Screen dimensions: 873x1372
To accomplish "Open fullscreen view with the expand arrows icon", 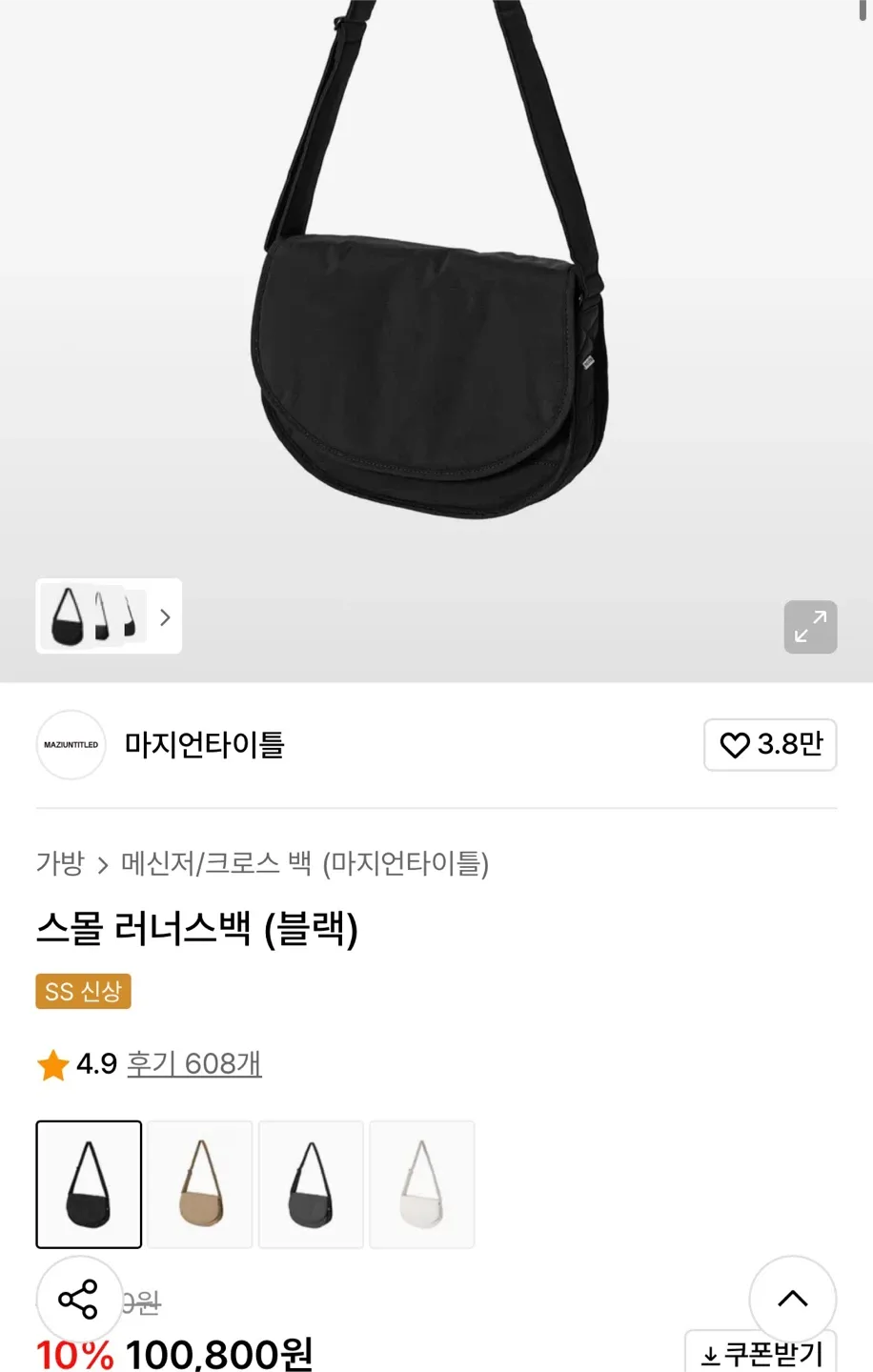I will 809,627.
